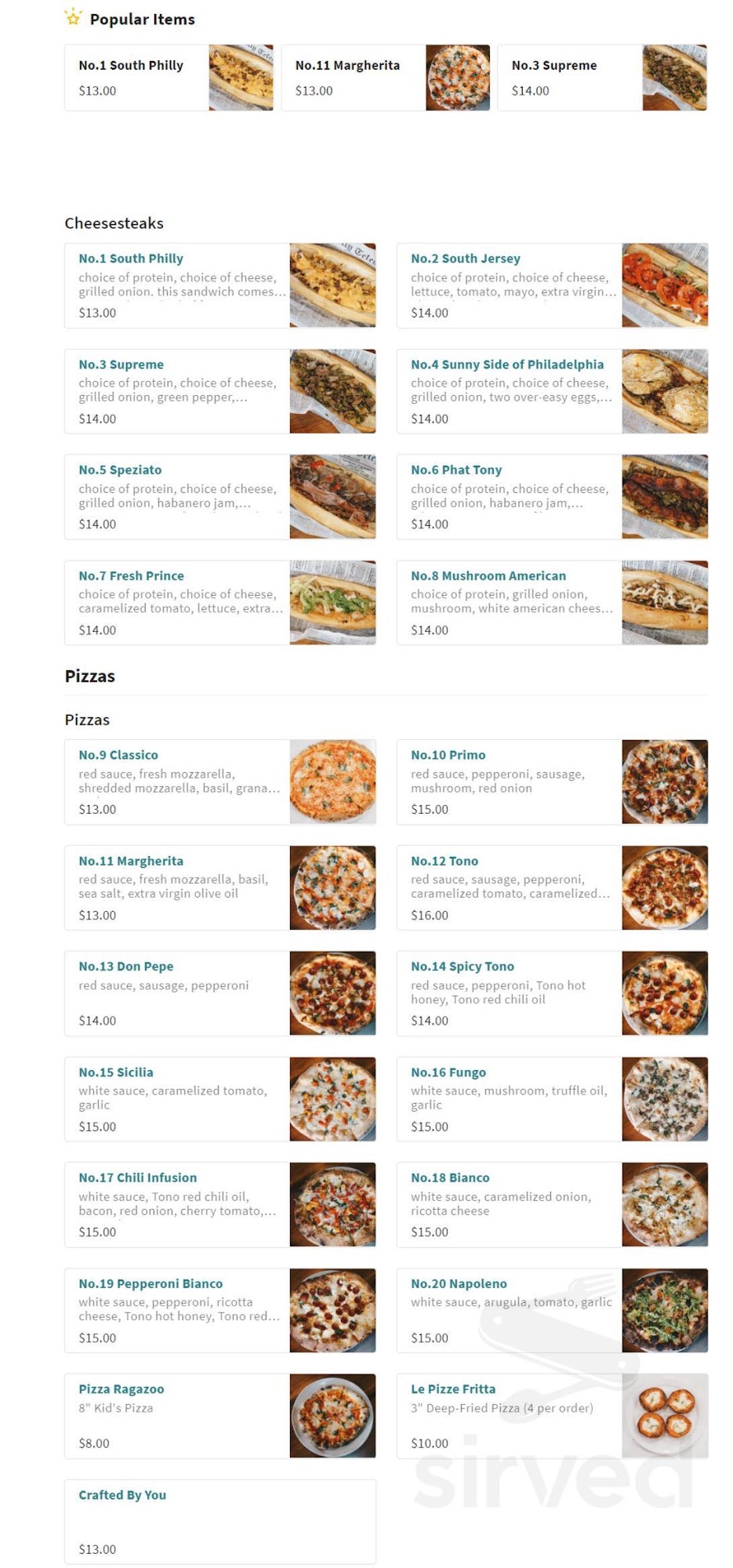This screenshot has height=1568, width=733.
Task: Open No.1 South Philly in Popular Items
Action: [168, 78]
